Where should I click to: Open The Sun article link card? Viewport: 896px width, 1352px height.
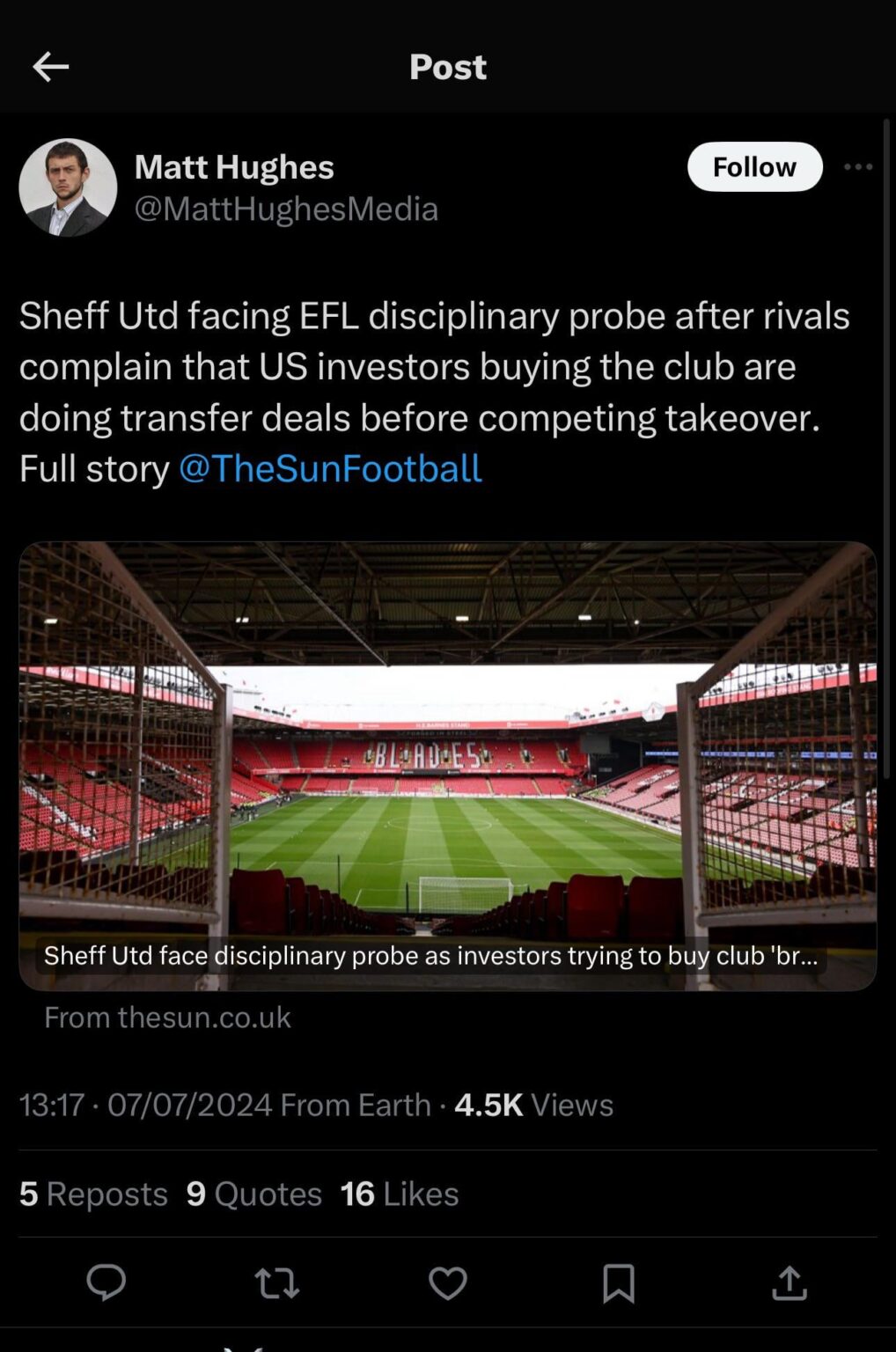coord(447,766)
